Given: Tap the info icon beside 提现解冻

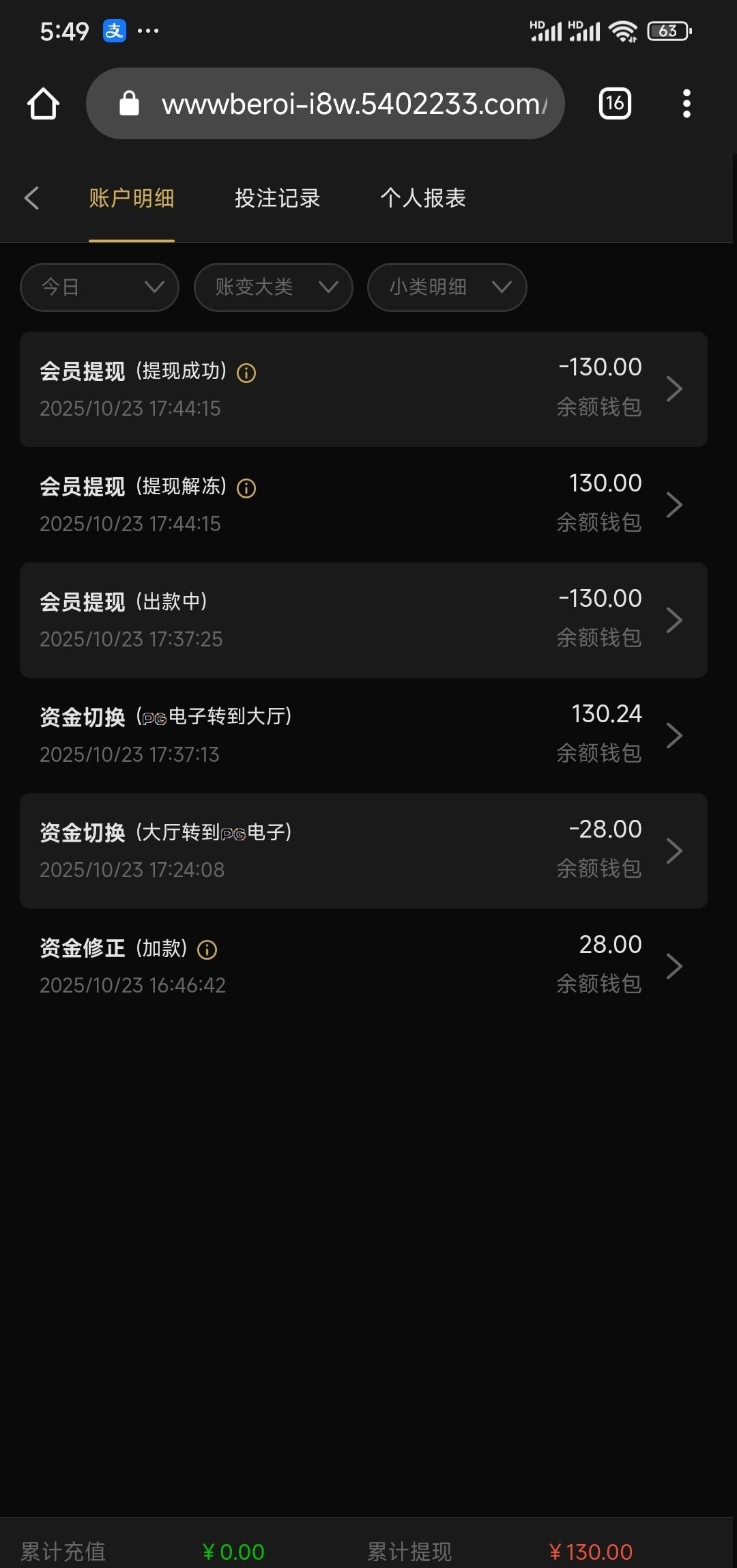Looking at the screenshot, I should [246, 488].
